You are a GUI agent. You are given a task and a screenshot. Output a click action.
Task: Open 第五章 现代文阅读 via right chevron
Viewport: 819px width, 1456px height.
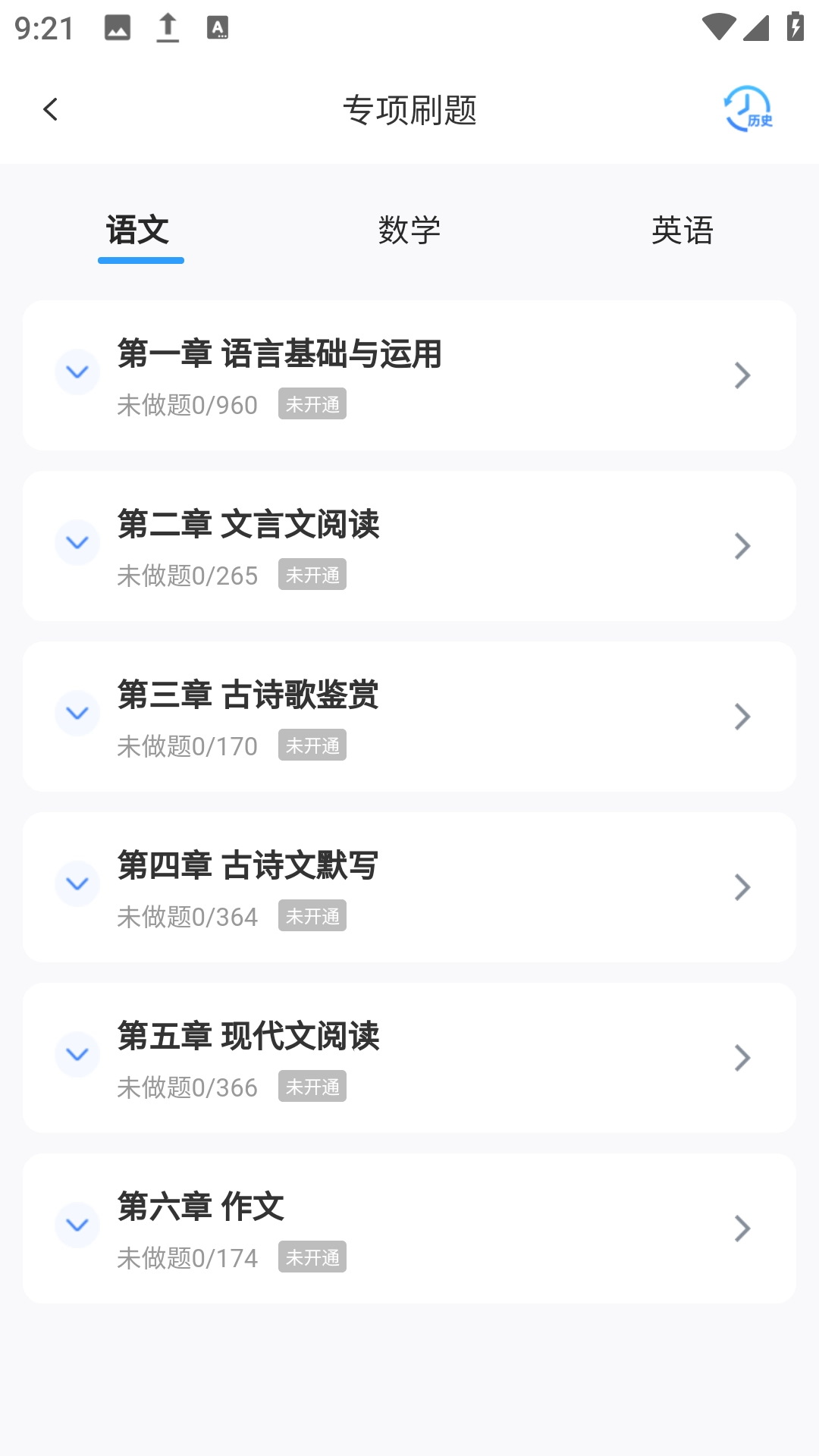tap(742, 1058)
